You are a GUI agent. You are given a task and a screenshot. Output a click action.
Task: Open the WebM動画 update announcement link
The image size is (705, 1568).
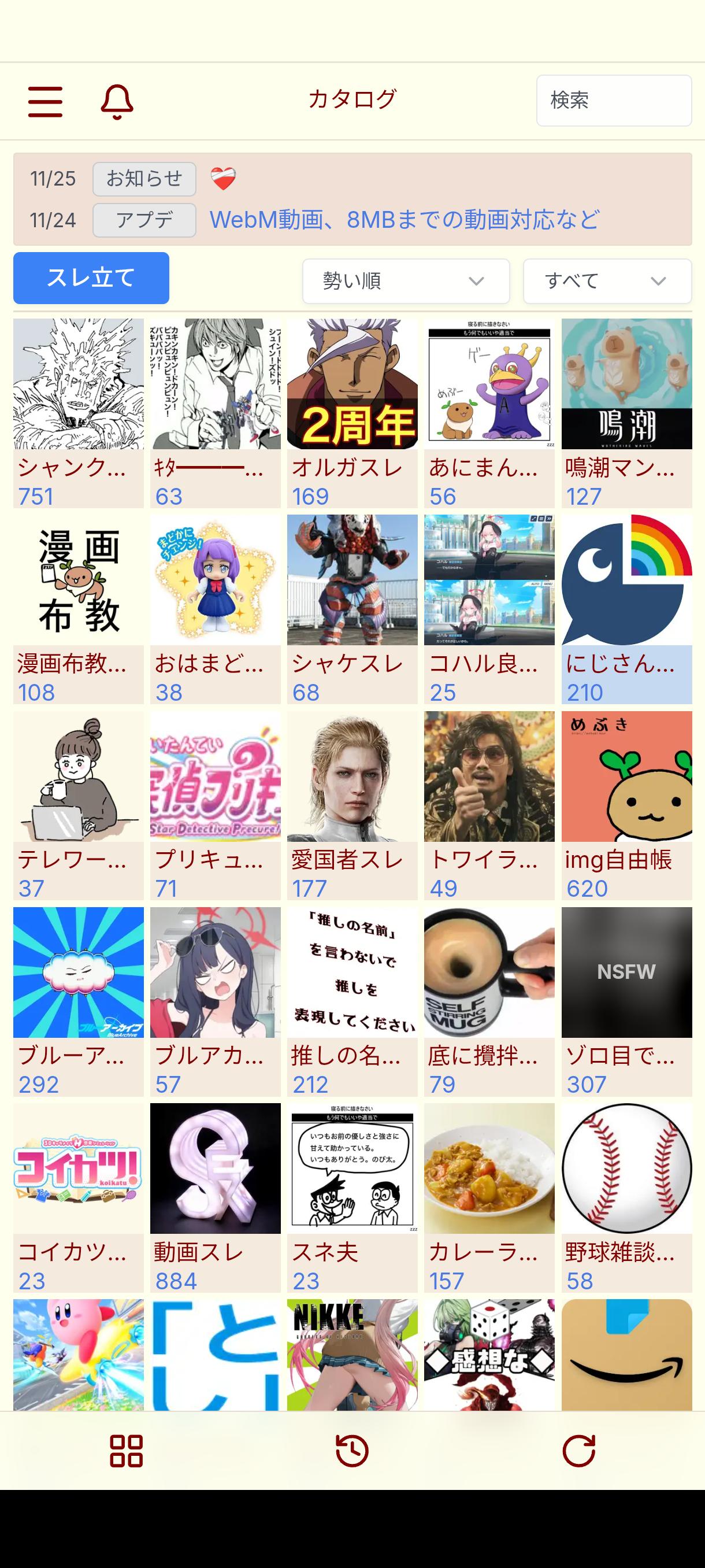click(405, 220)
